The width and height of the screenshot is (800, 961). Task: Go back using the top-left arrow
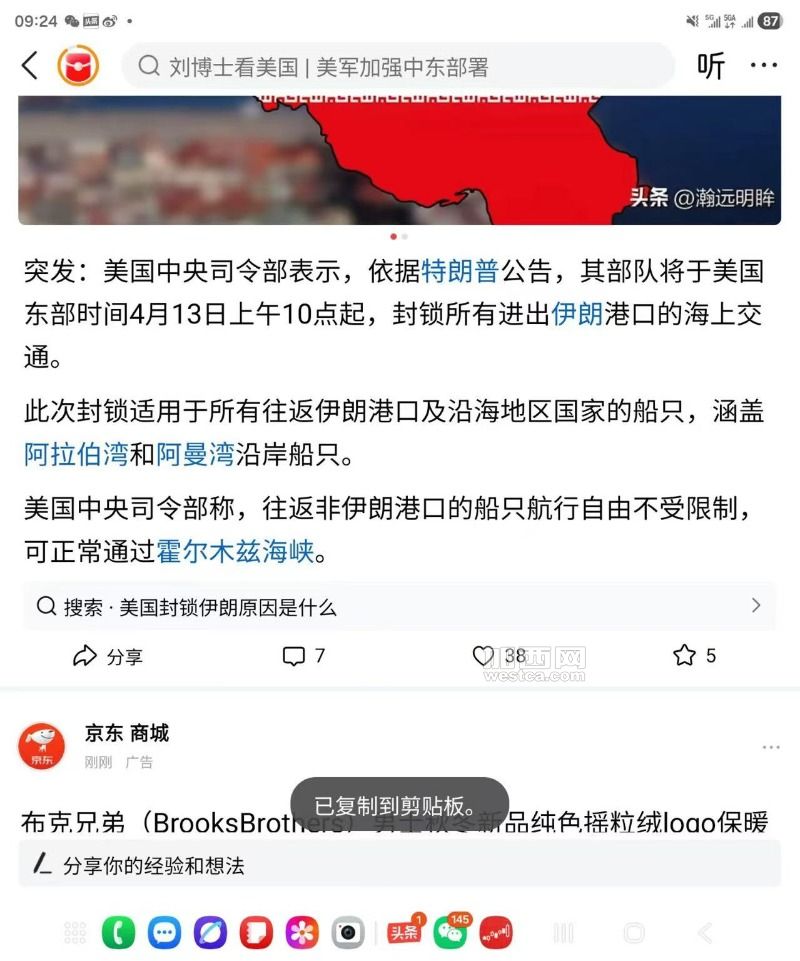click(x=30, y=66)
